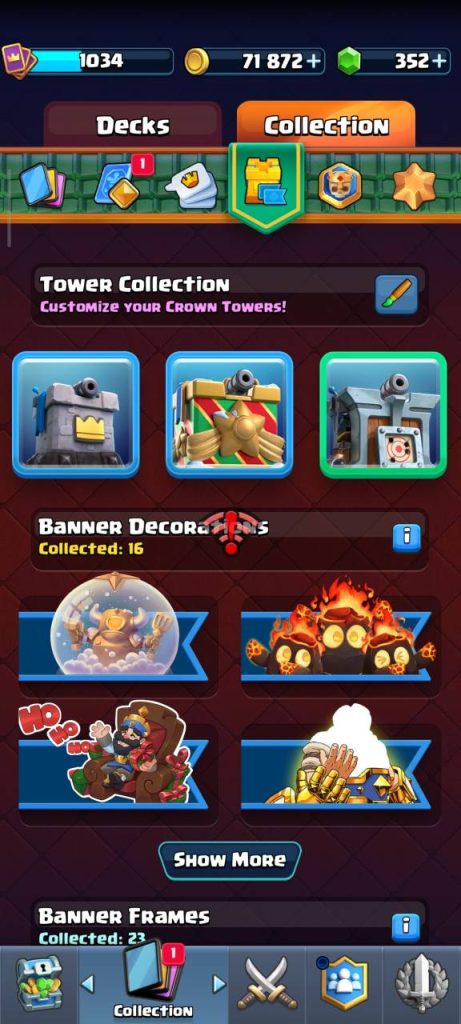Select the festive gift-wrapped tower skin

[x=229, y=415]
